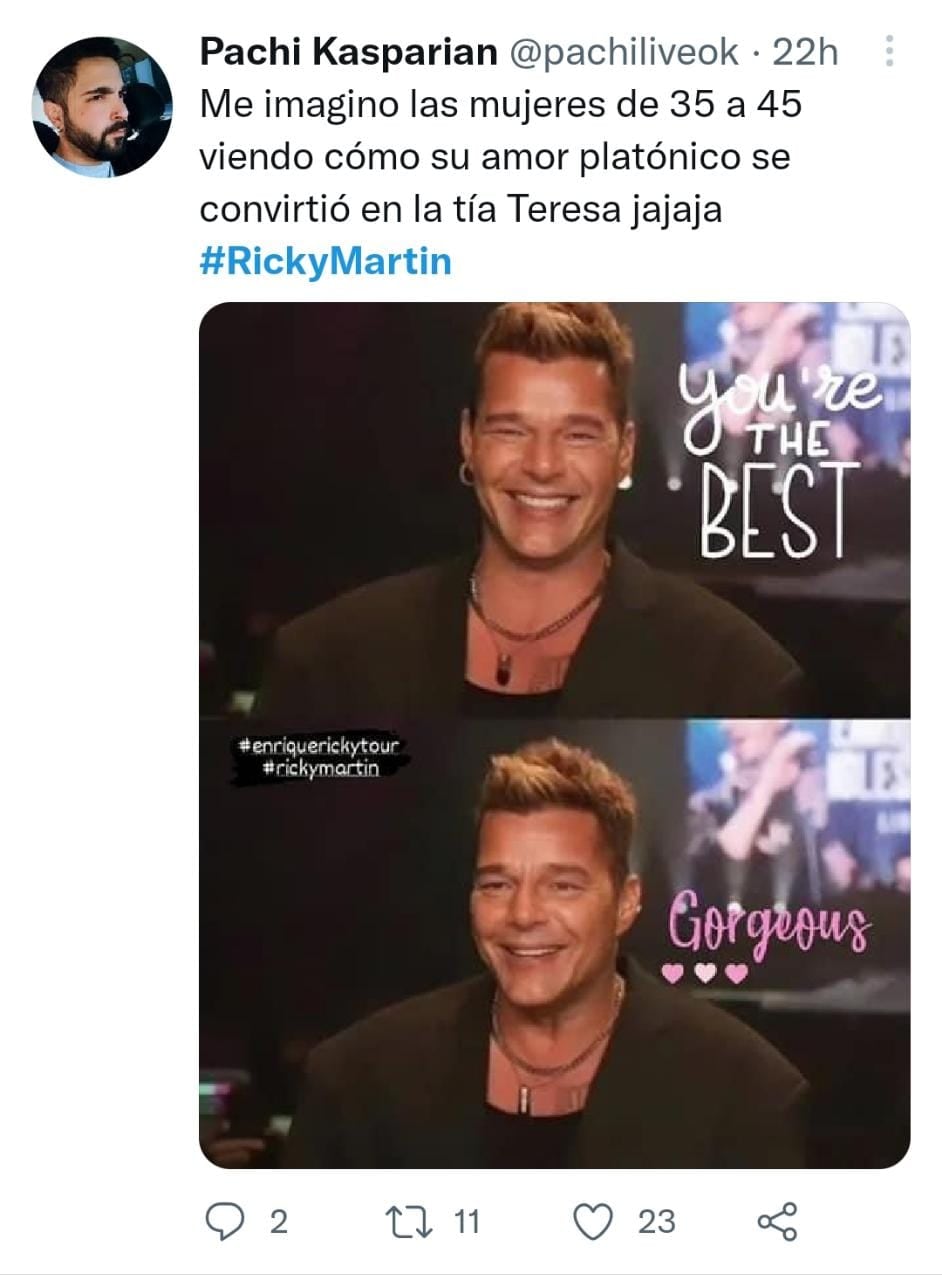
Task: Open Pachi Kasparian's profile picture
Action: click(x=101, y=107)
